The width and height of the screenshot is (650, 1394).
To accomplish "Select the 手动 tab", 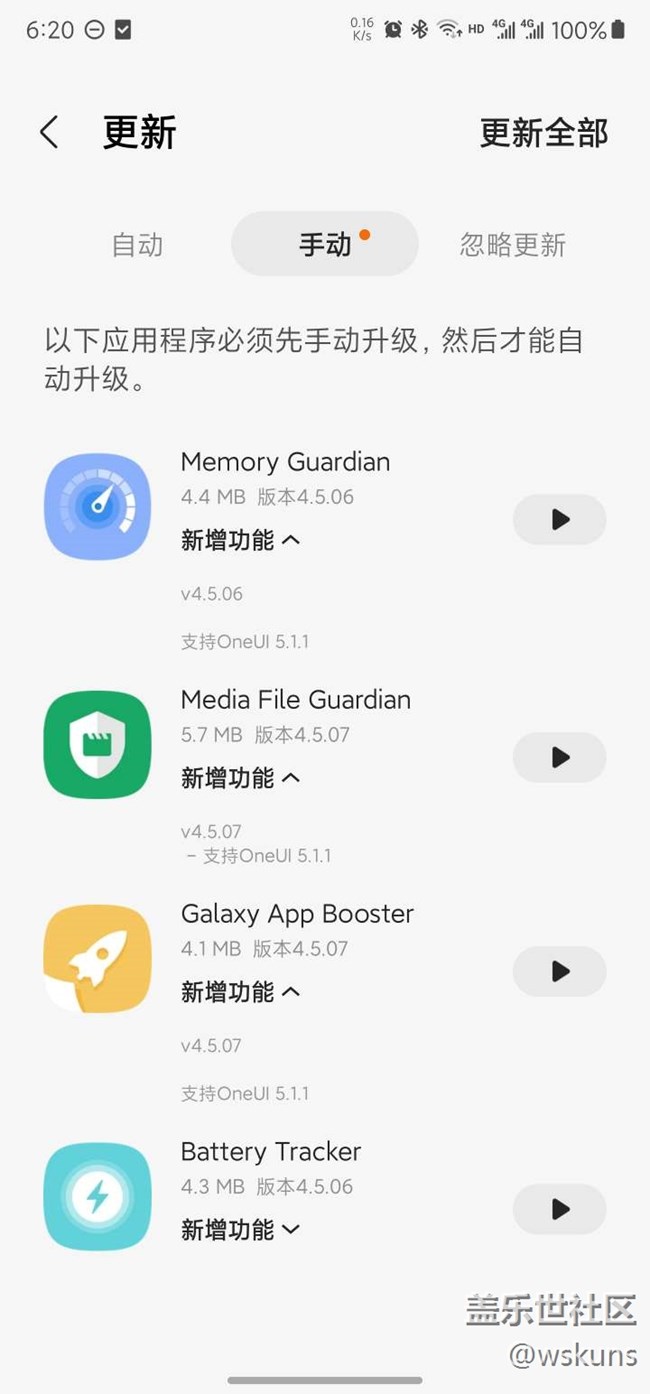I will [x=325, y=244].
